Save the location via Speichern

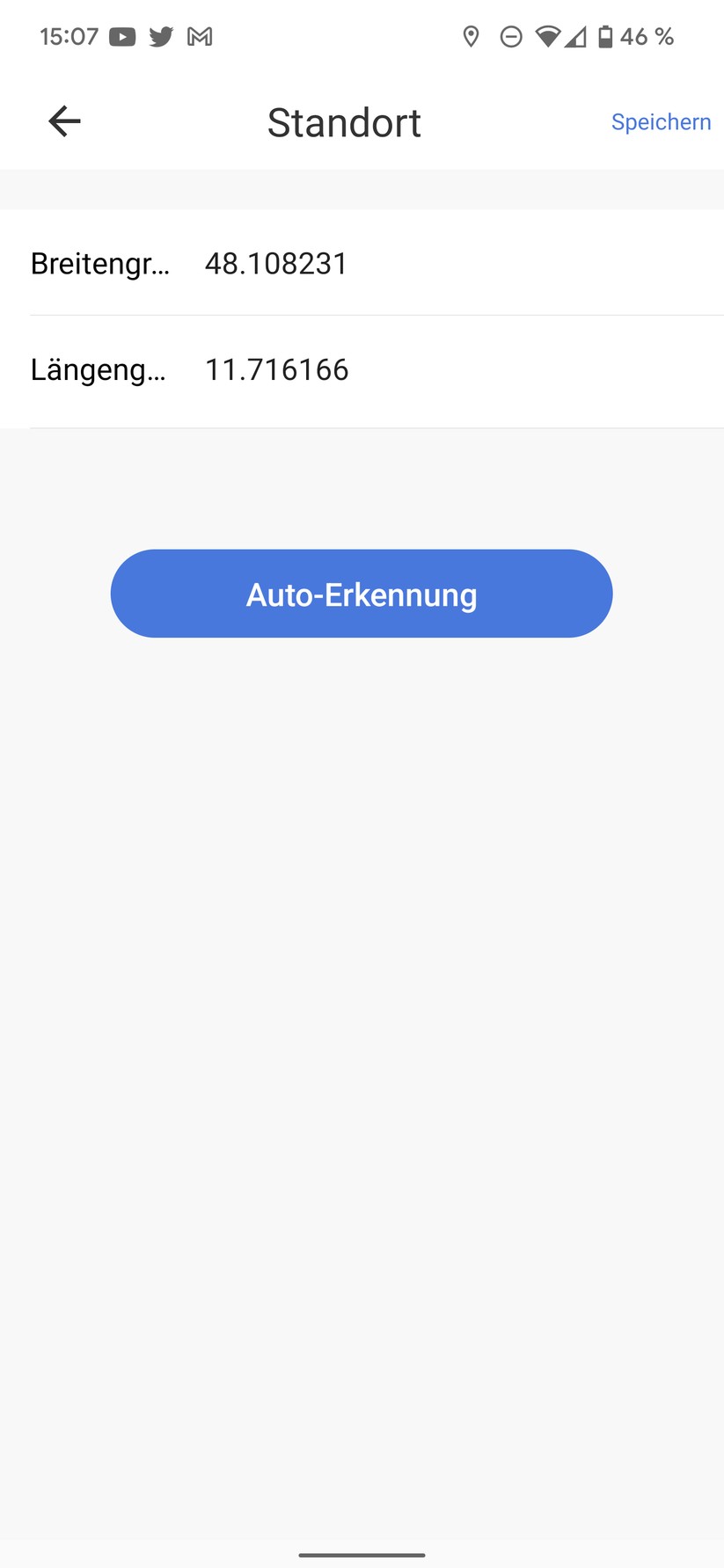click(x=662, y=121)
